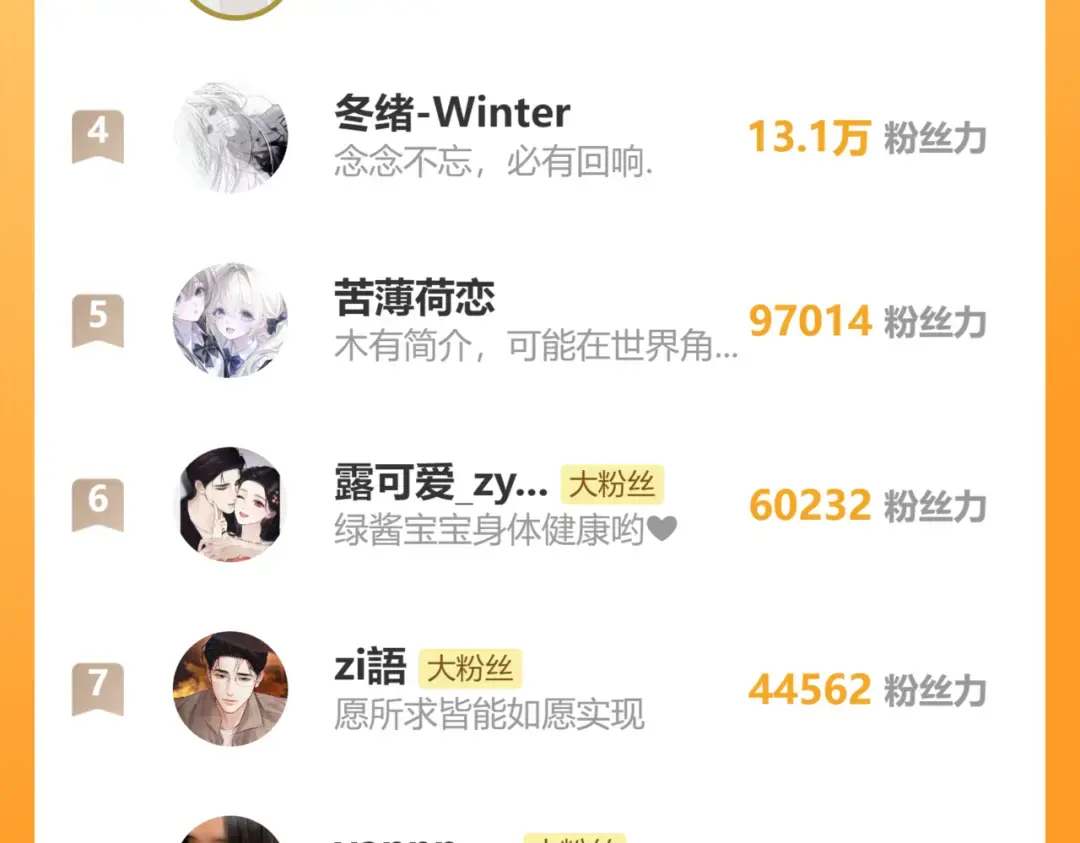View the fifth-ranked fan 苦薄荷恋
Image resolution: width=1080 pixels, height=843 pixels.
539,320
